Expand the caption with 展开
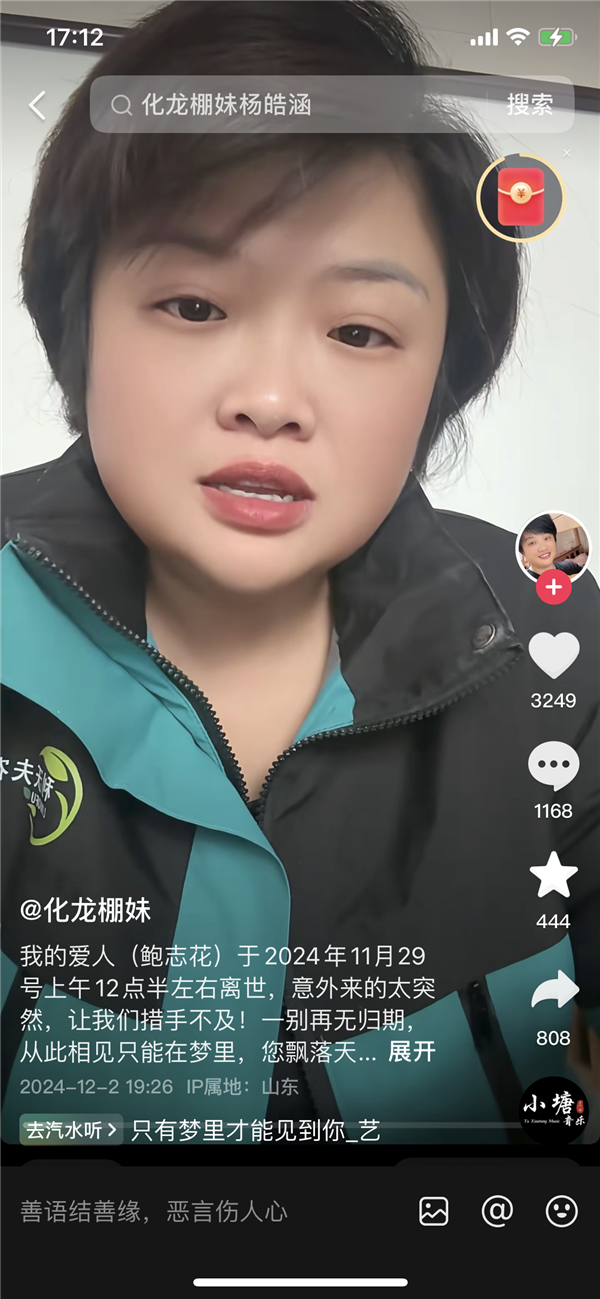Screen dimensions: 600x1299 (x=412, y=1051)
